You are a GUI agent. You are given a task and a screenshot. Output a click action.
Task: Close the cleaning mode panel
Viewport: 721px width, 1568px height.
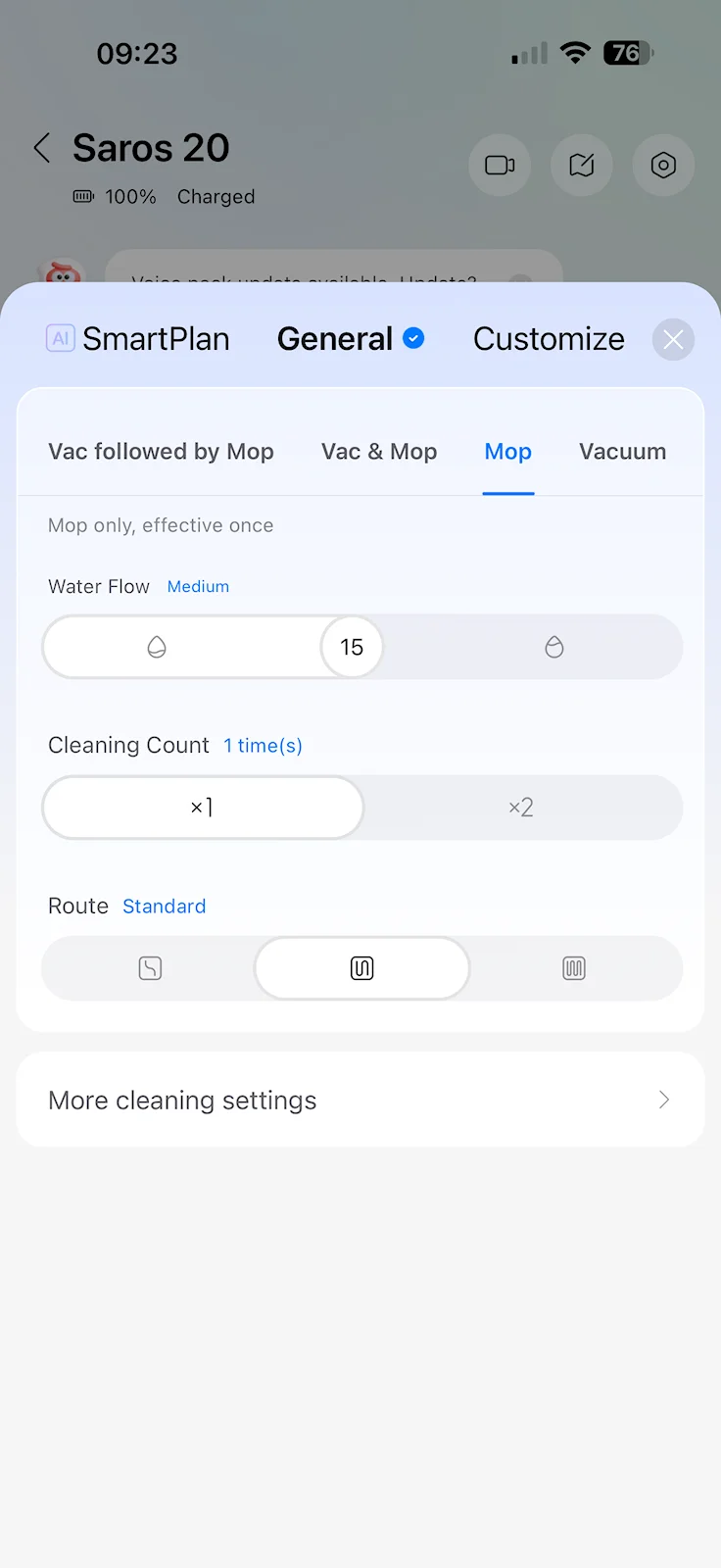[673, 340]
